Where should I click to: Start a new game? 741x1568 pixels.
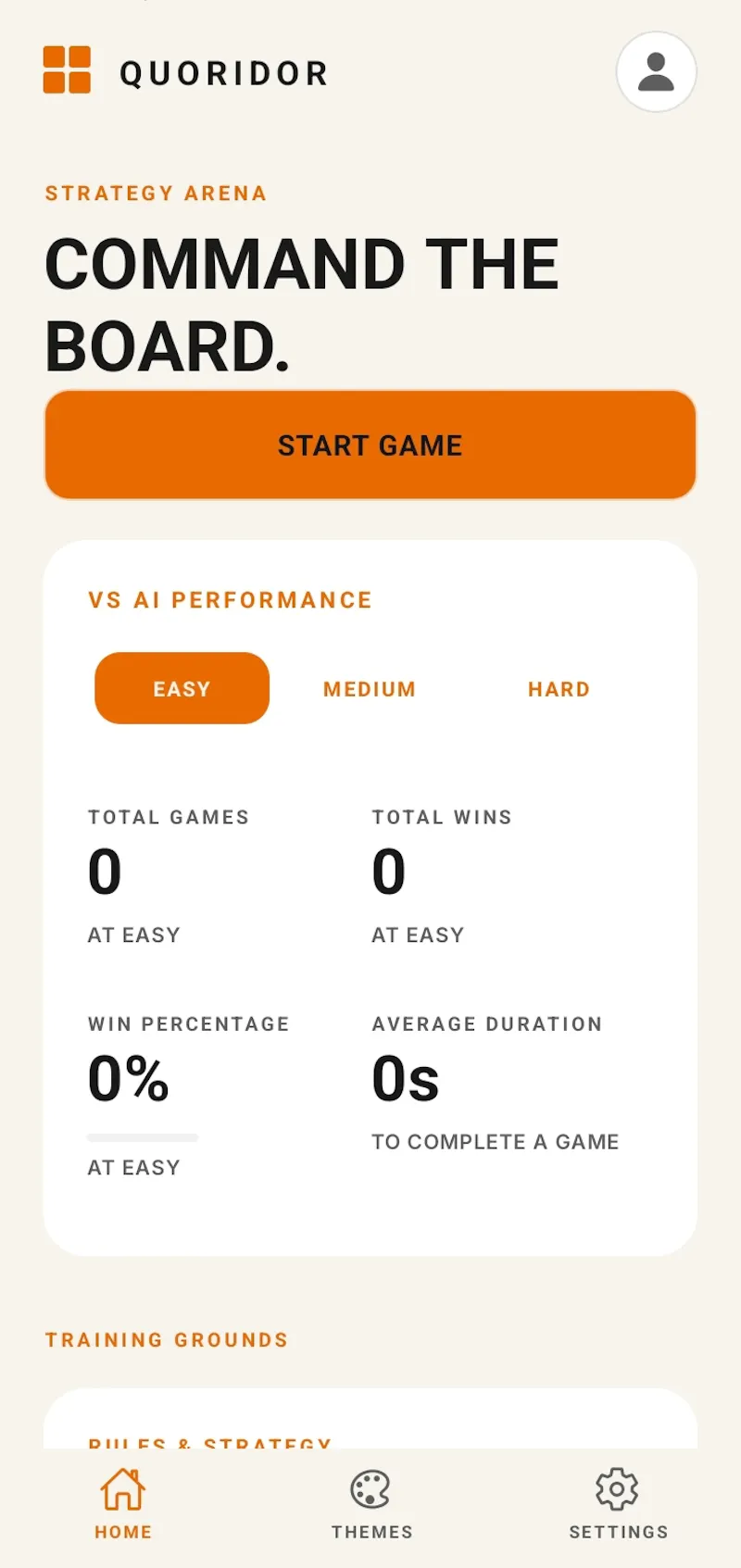[370, 445]
